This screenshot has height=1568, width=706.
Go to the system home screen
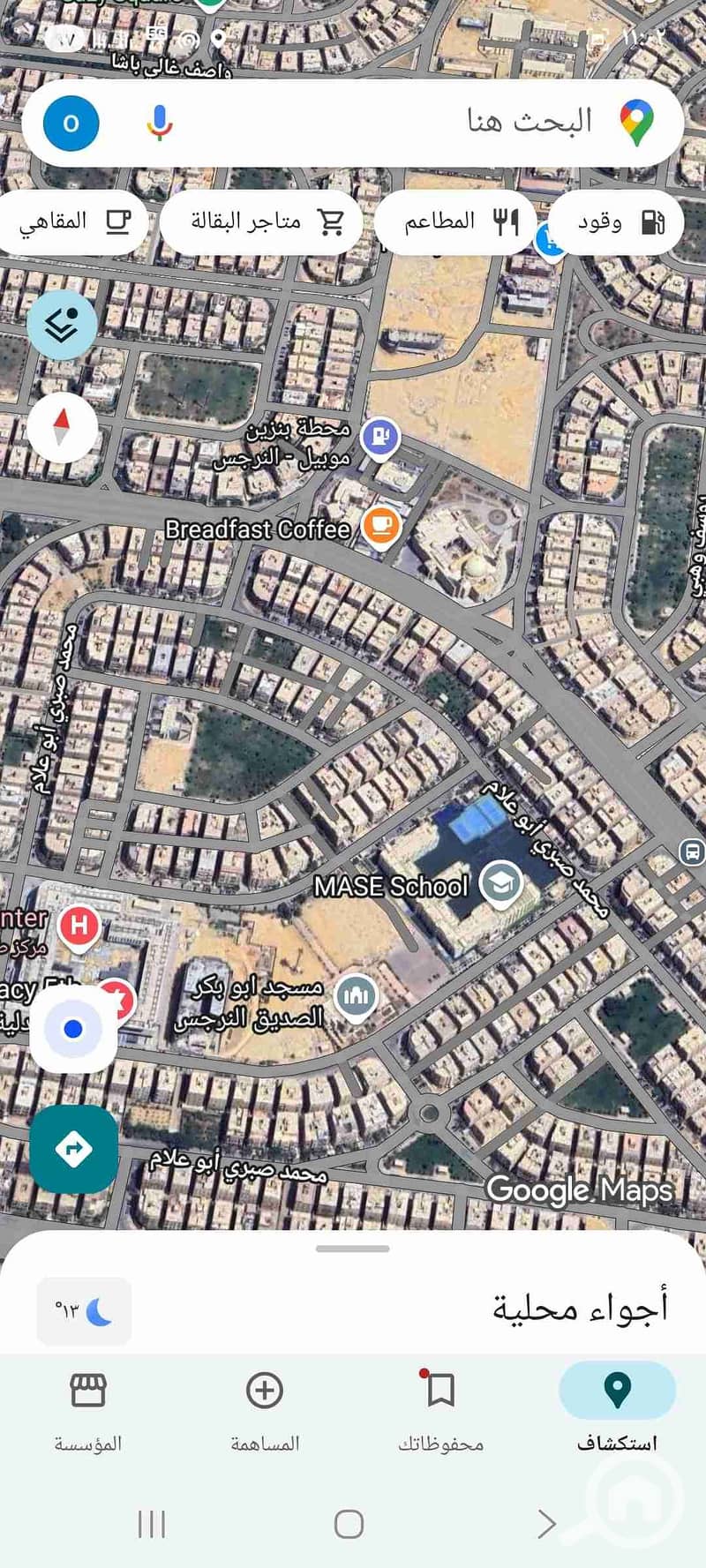349,1524
